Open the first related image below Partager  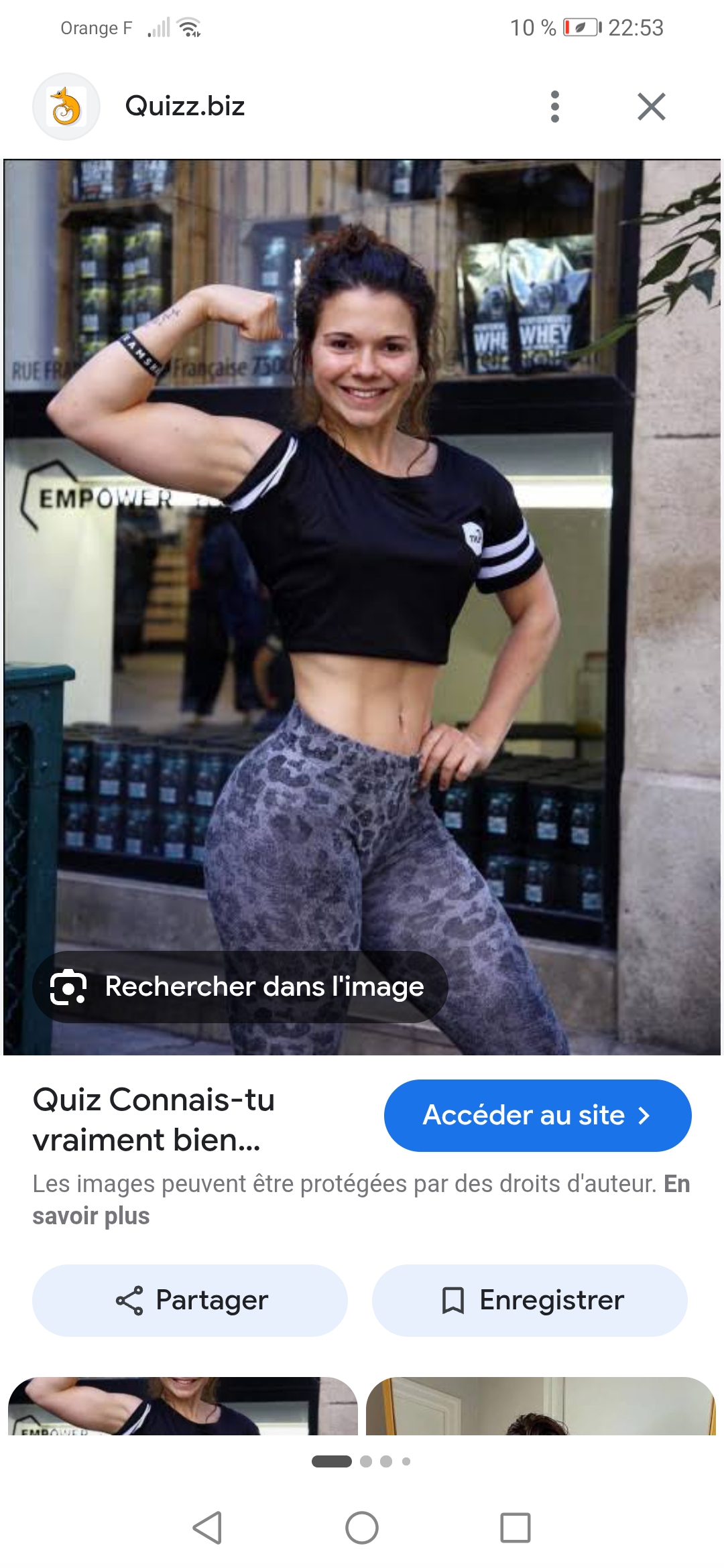182,1406
